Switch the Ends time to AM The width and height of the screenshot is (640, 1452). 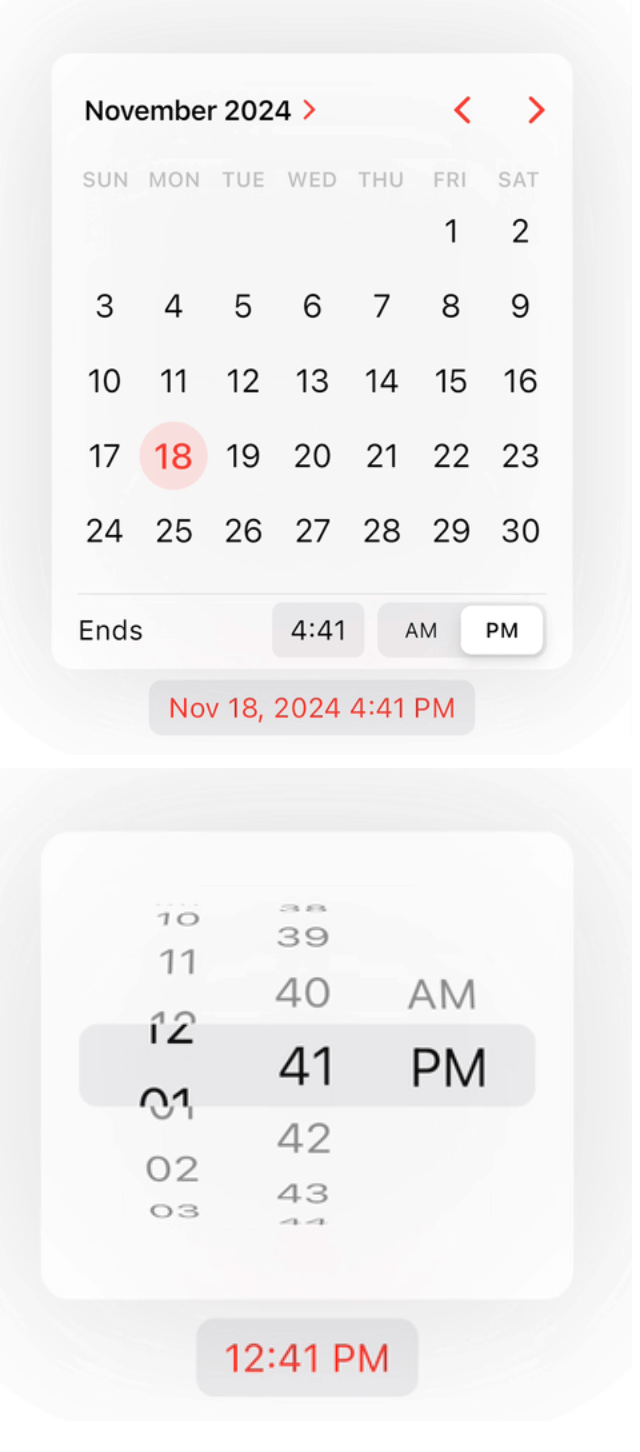pyautogui.click(x=421, y=631)
